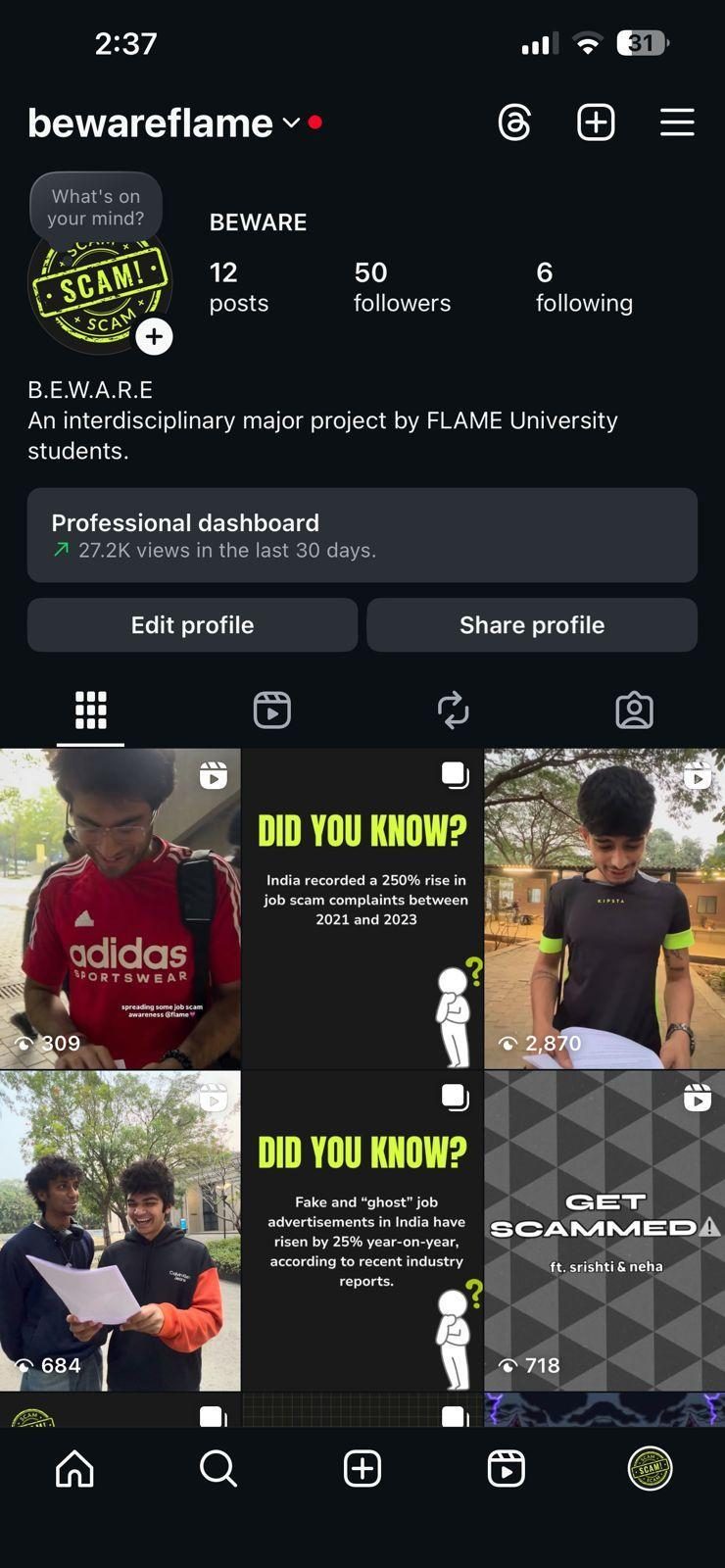Open the Search tab in bottom bar
This screenshot has height=1568, width=725.
pos(218,1468)
